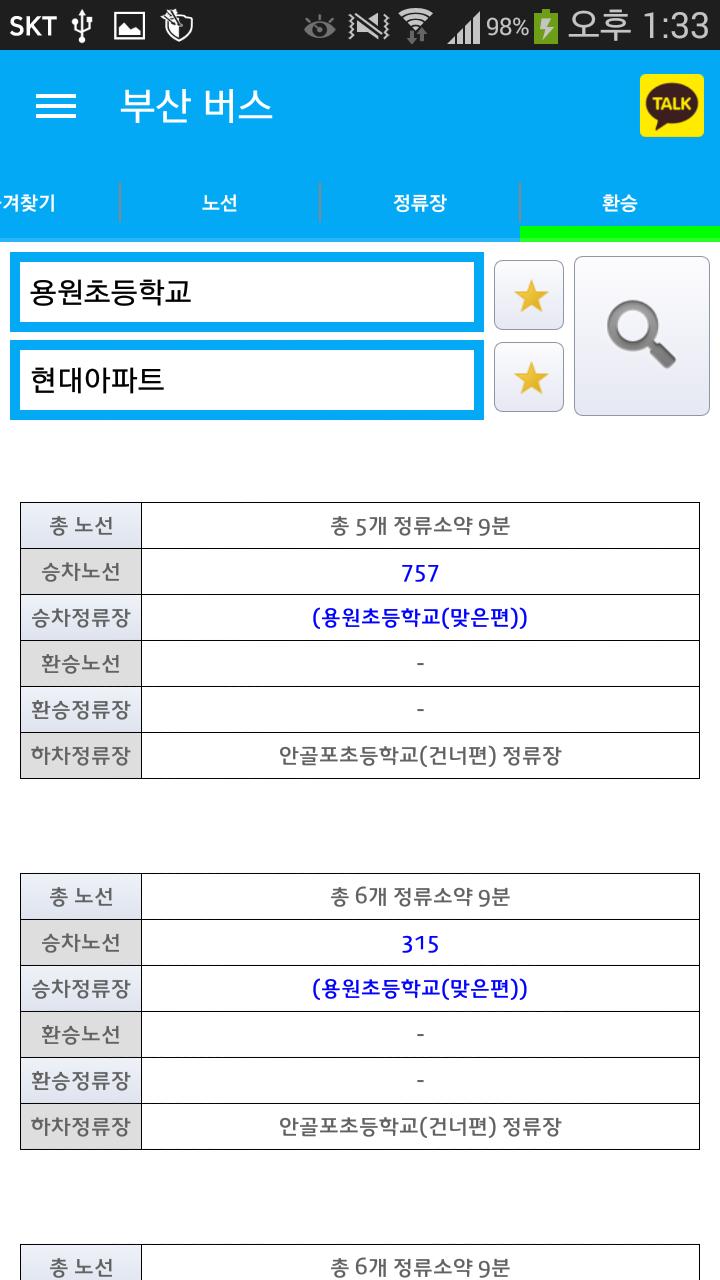Open the 용원초등학교(맞은편) stop under route 757
Screen dimensions: 720x1280
point(420,618)
